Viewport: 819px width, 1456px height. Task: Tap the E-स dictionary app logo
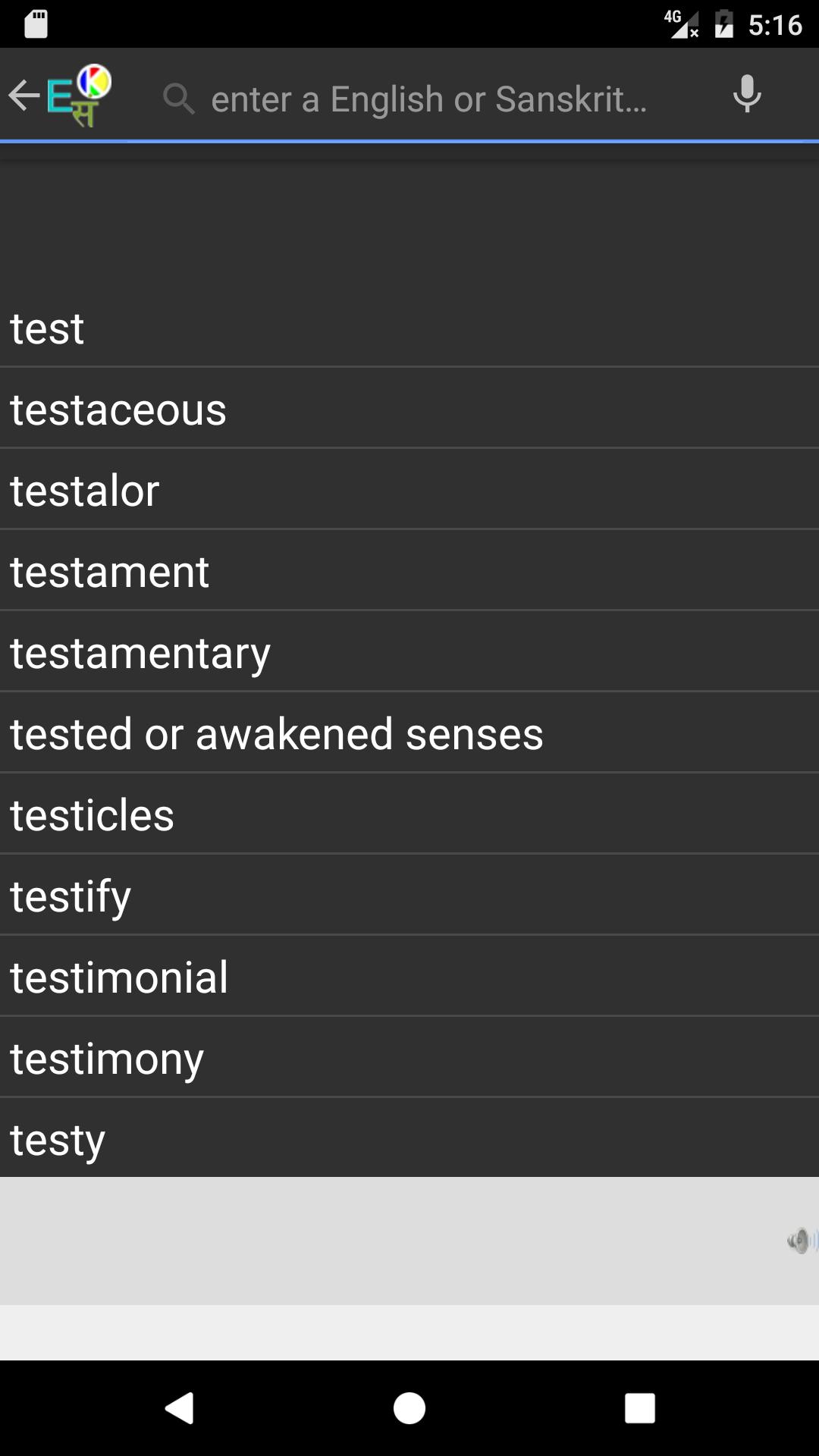point(80,96)
